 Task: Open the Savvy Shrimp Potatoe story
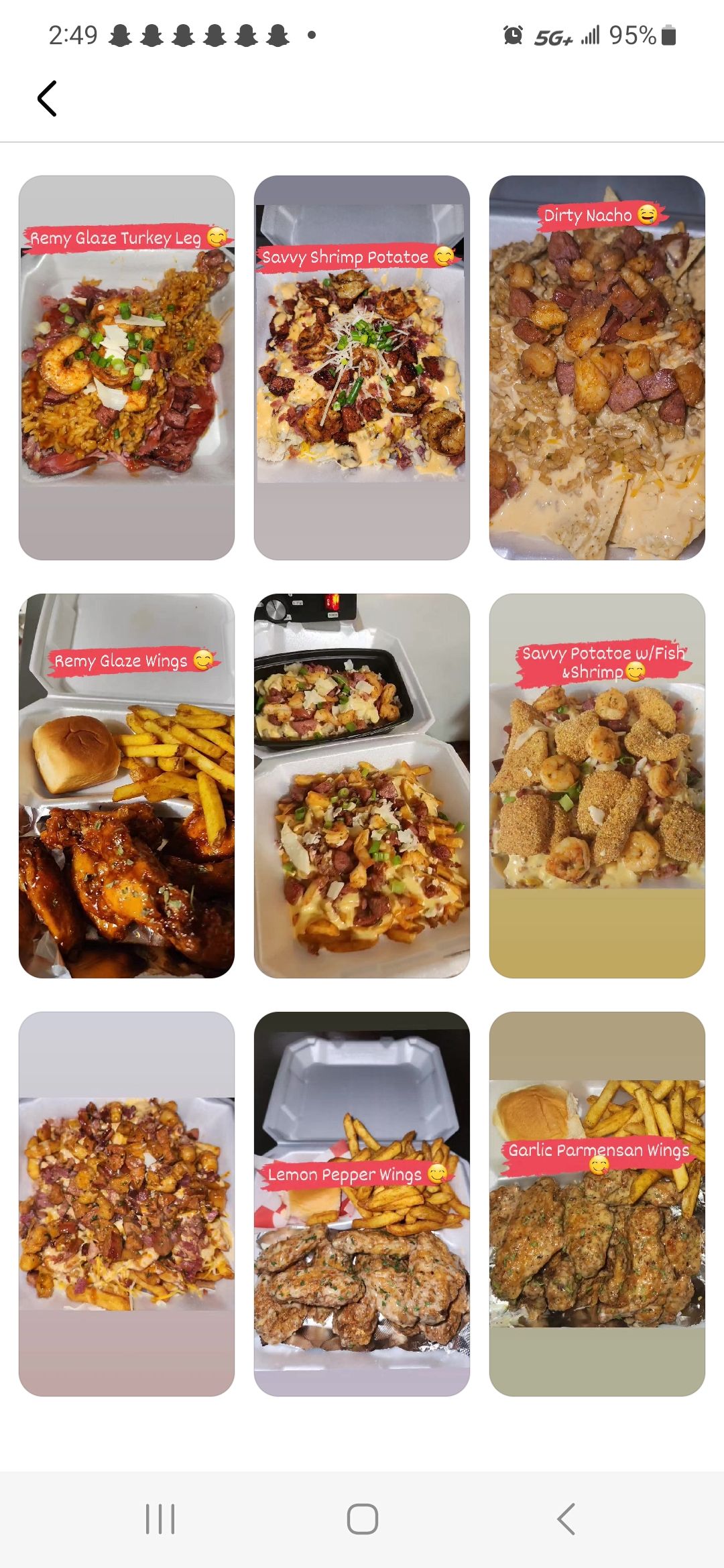362,367
